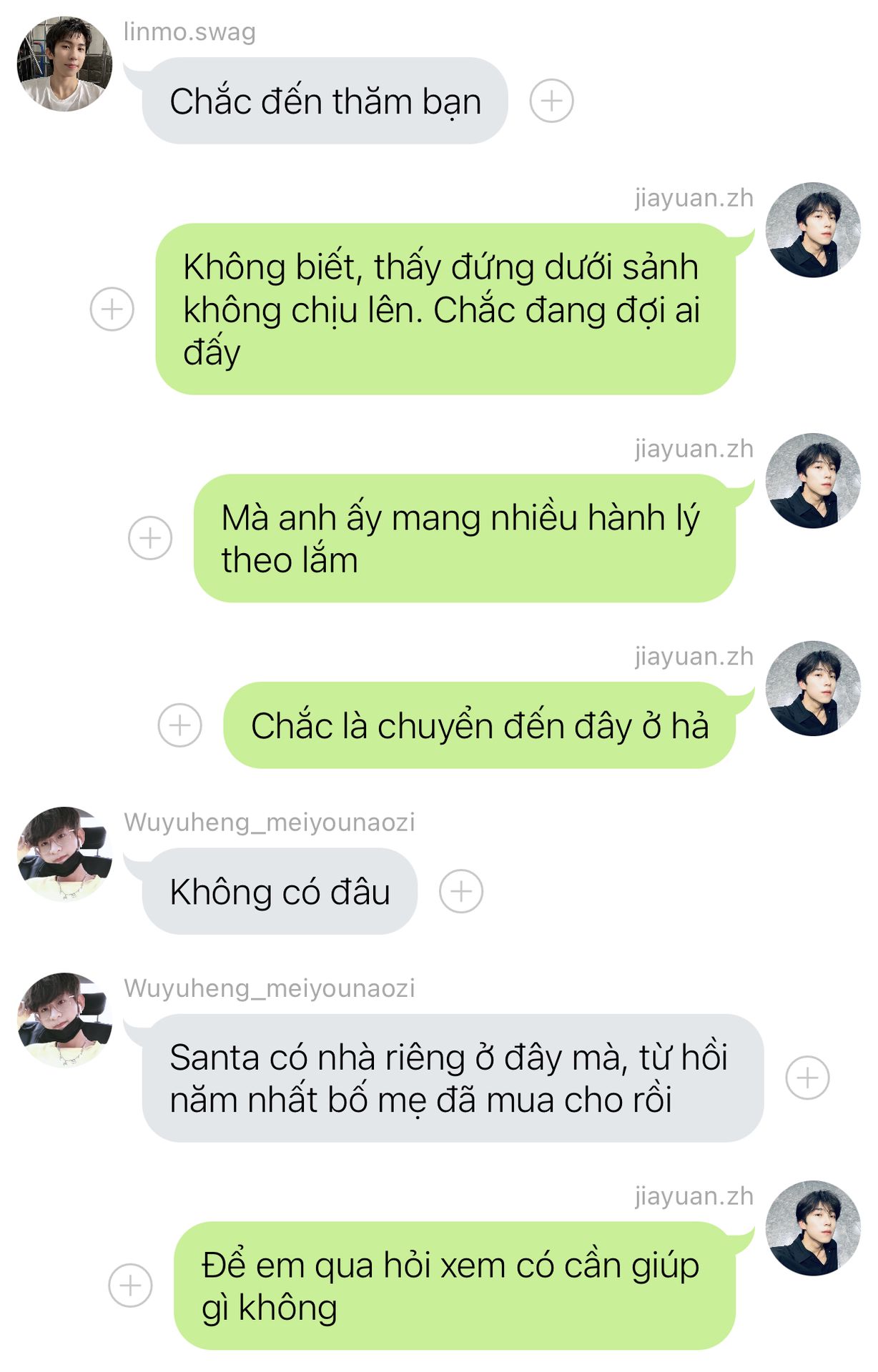The height and width of the screenshot is (1372, 878).
Task: Open jiayuan.zh's avatar next to "Không biết" message
Action: (x=812, y=230)
